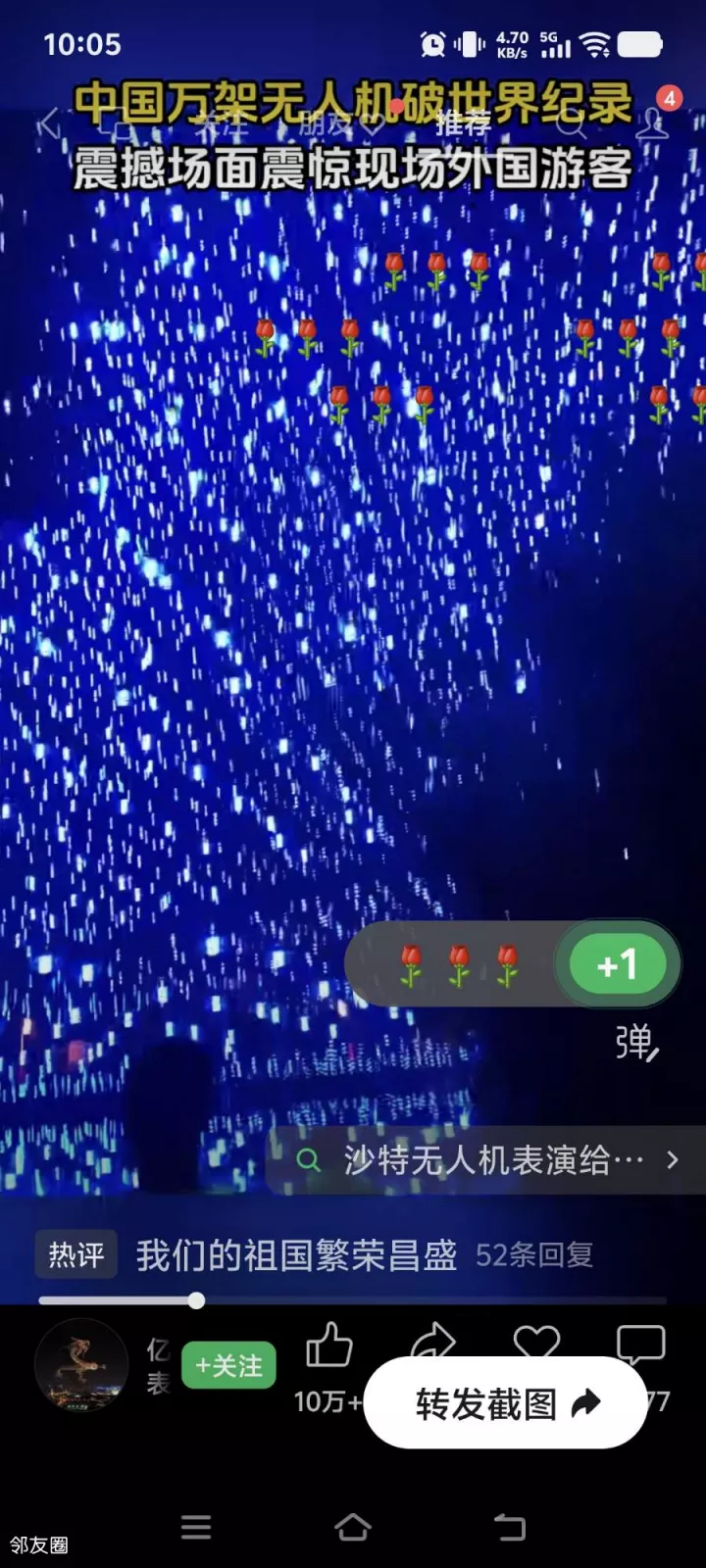Screen dimensions: 706x1568
Task: Open the 沙特无人机表演 search suggestion
Action: point(487,1160)
